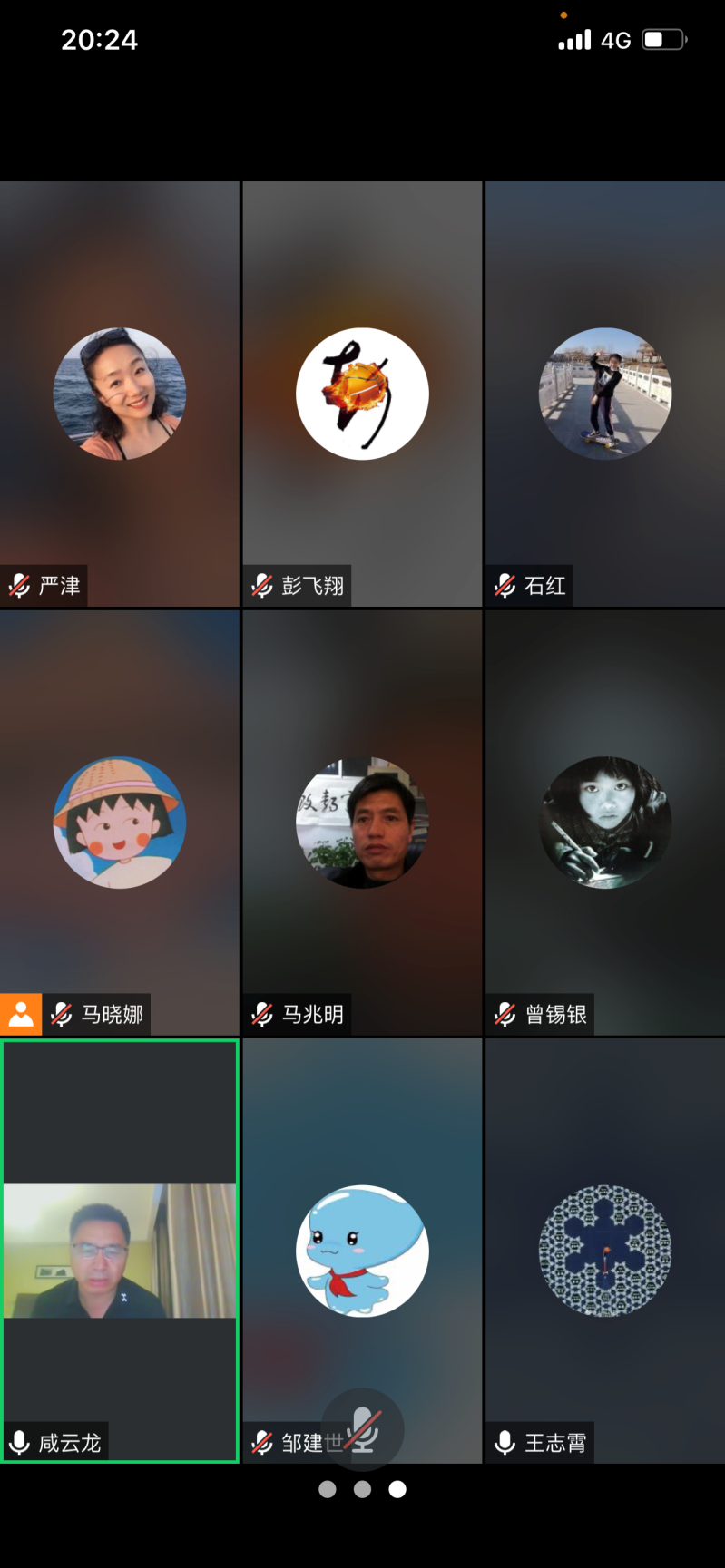
Task: Enlarge 咸云龙's live video
Action: (120, 1250)
